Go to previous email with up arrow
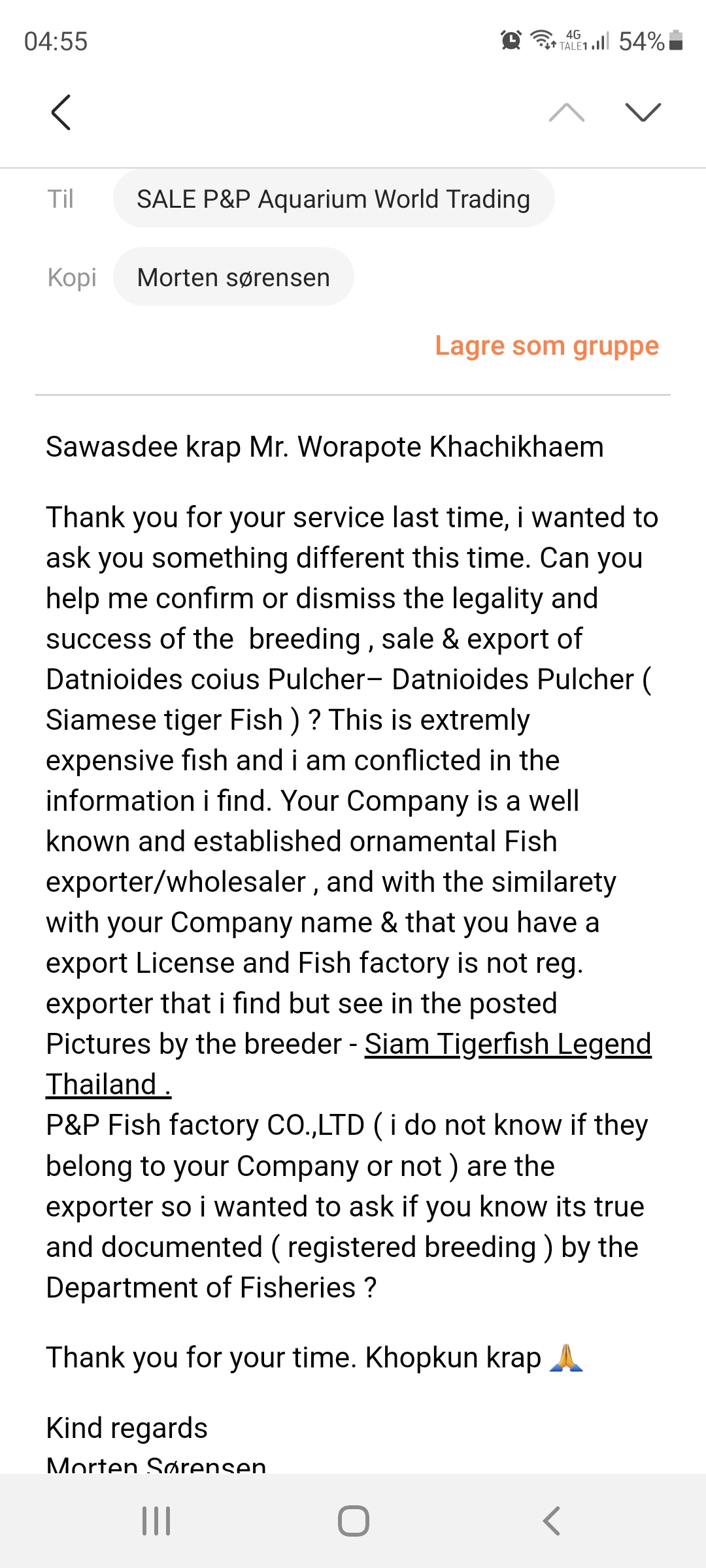Screen dimensions: 706x1568 (566, 112)
